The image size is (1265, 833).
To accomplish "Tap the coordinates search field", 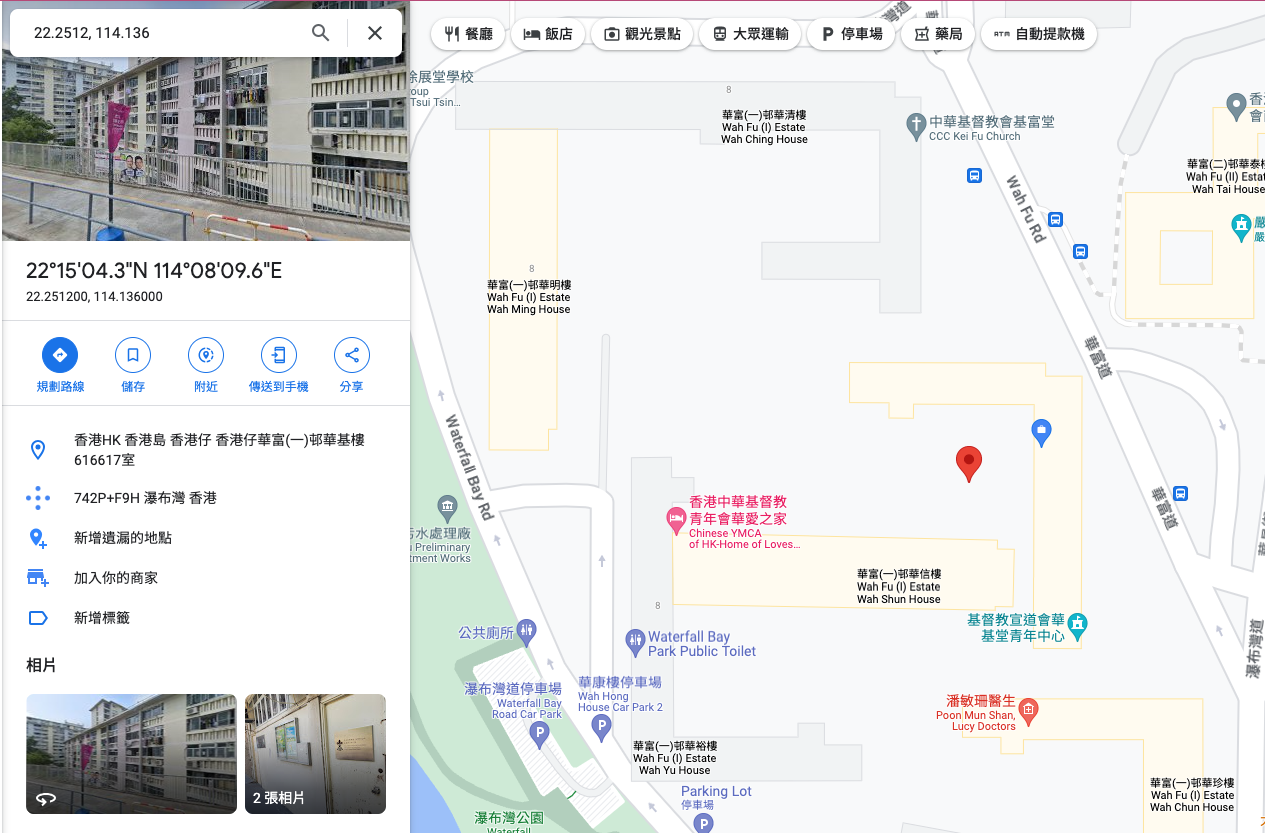I will click(x=160, y=33).
